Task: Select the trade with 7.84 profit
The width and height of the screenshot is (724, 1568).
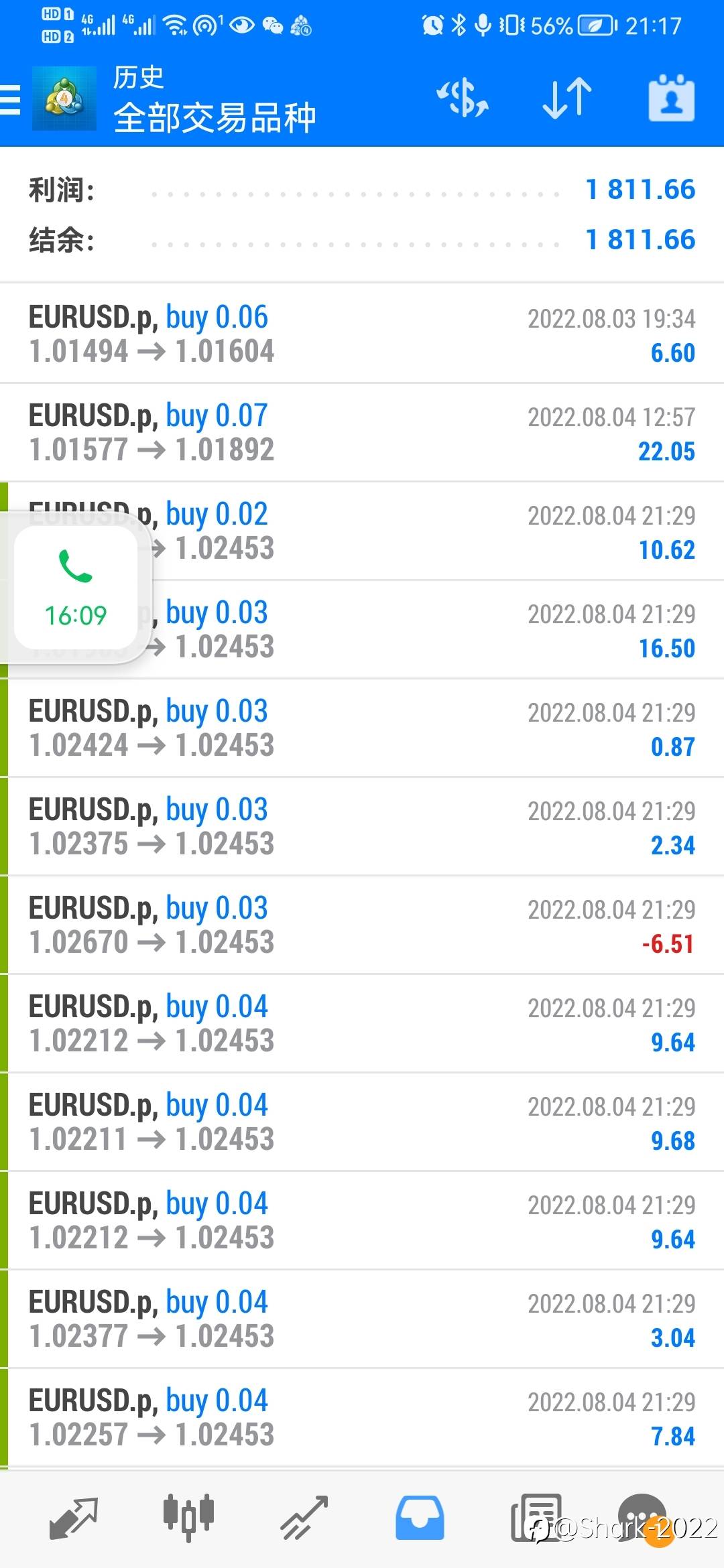Action: pos(362,1417)
